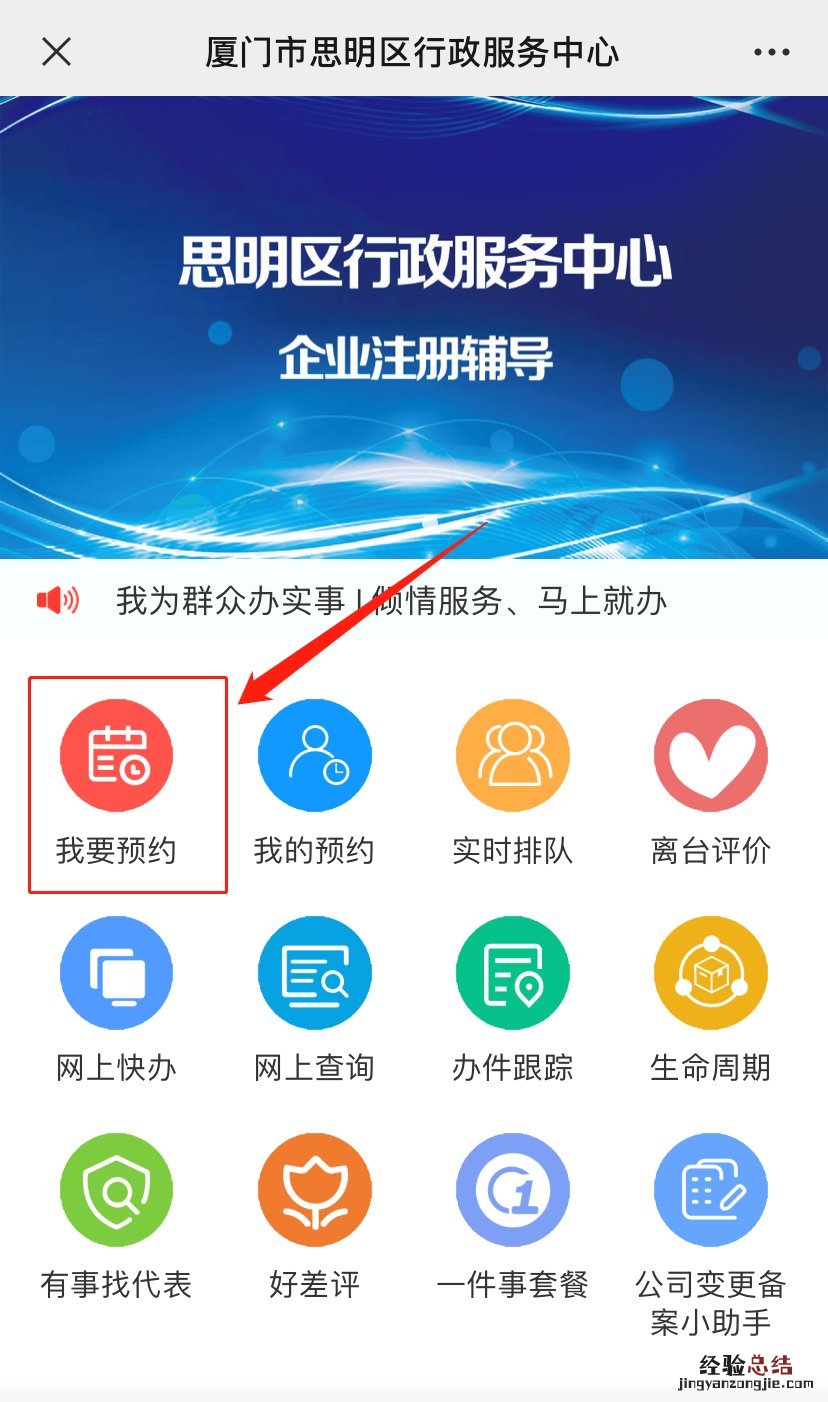828x1402 pixels.
Task: Open the three-dot overflow menu
Action: [x=771, y=51]
